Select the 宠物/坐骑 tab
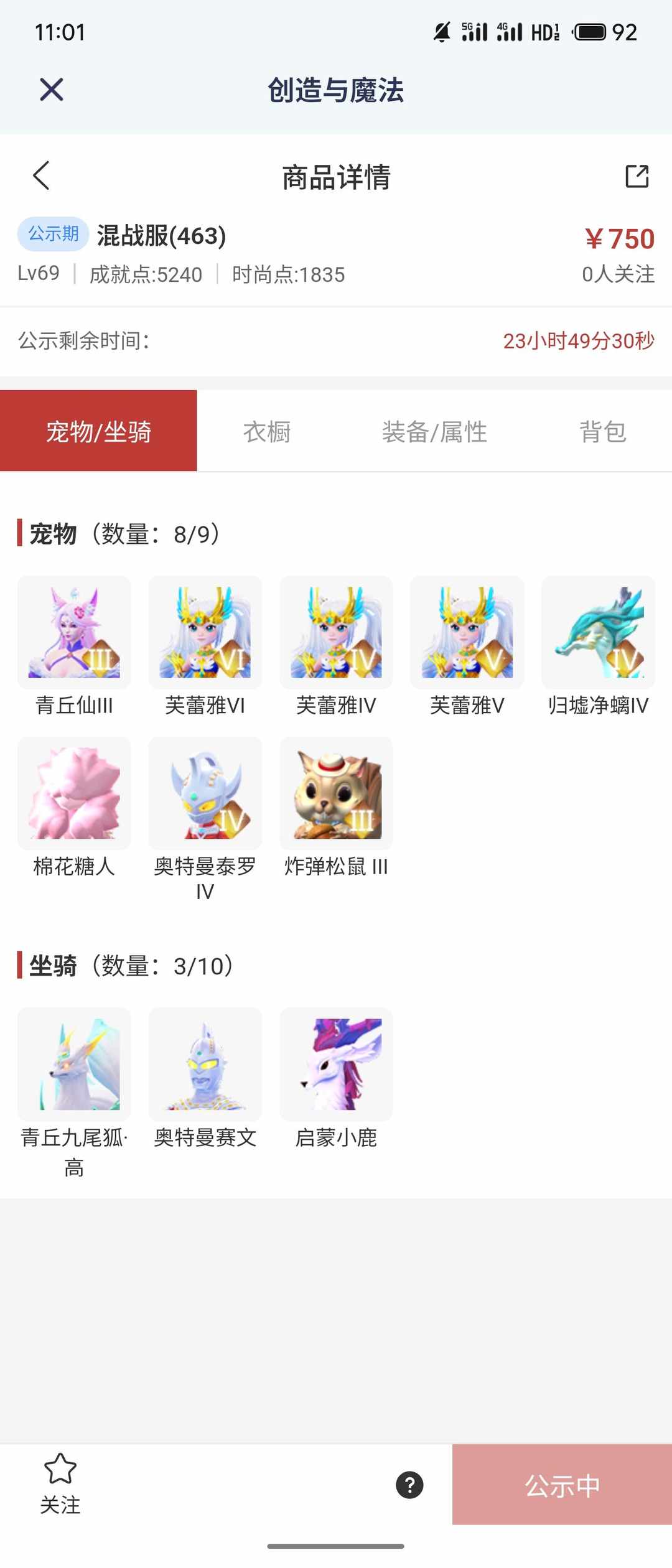Image resolution: width=672 pixels, height=1568 pixels. [100, 432]
